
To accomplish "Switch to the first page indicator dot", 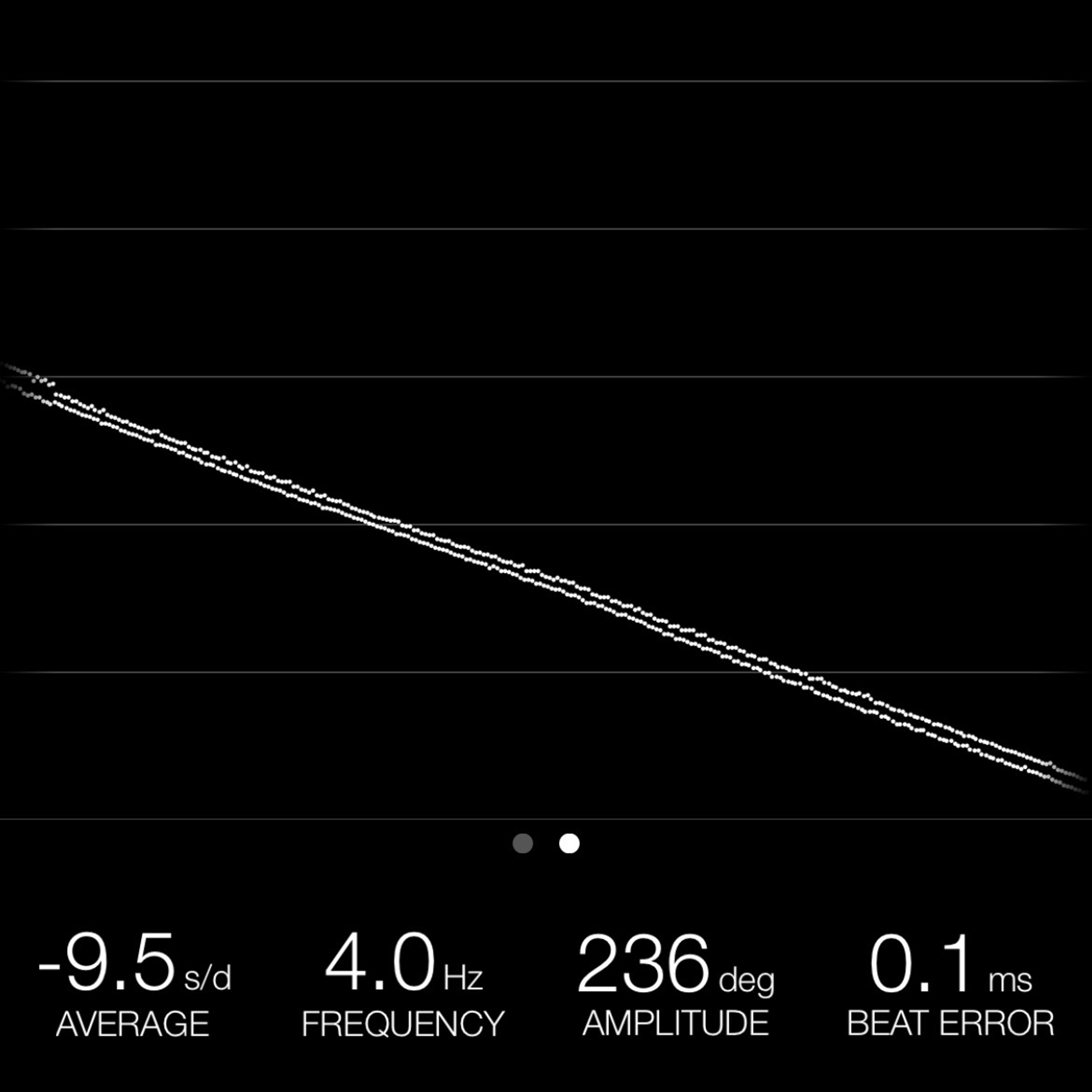I will point(522,843).
